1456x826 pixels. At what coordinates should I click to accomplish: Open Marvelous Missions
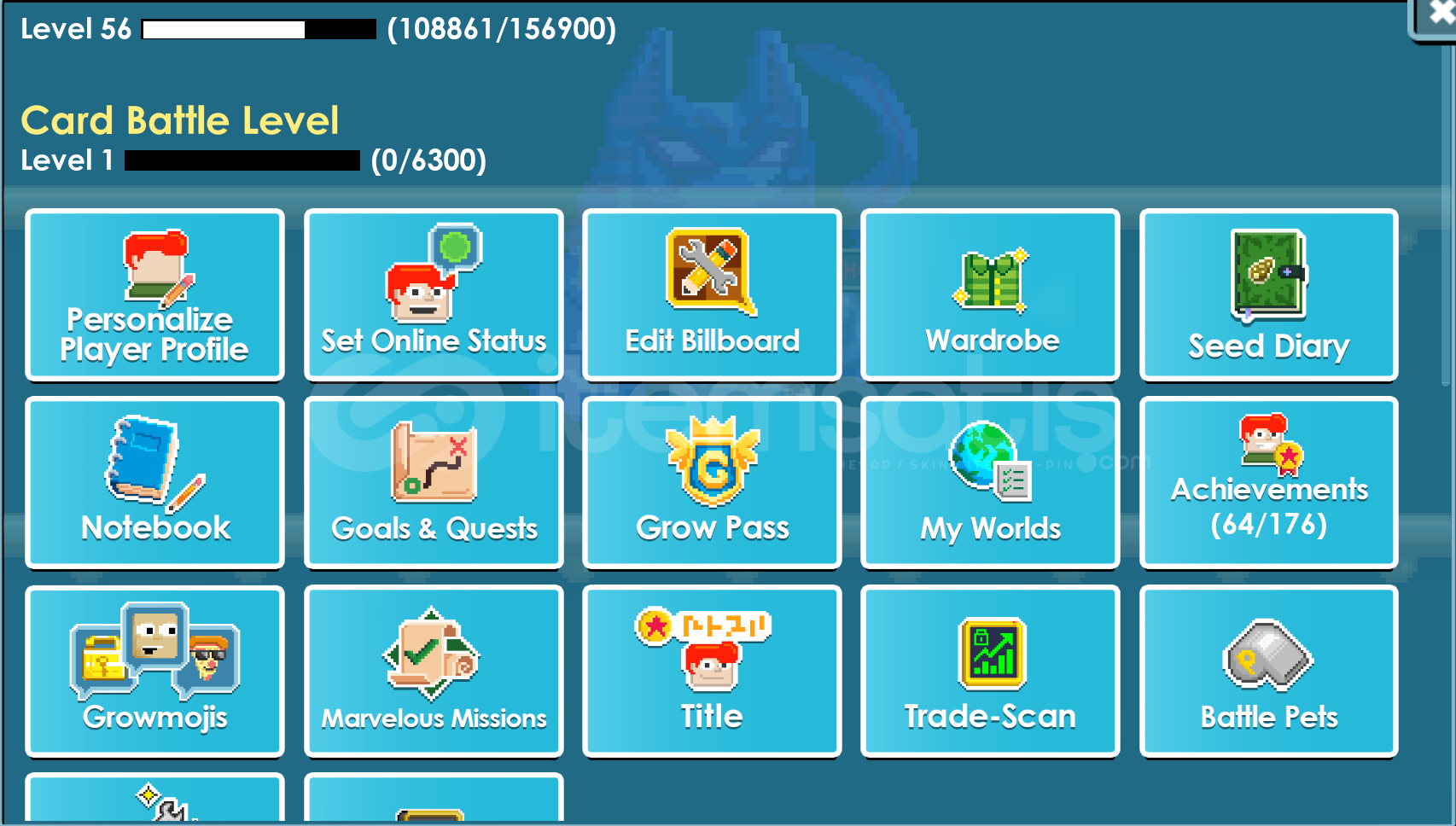point(434,672)
